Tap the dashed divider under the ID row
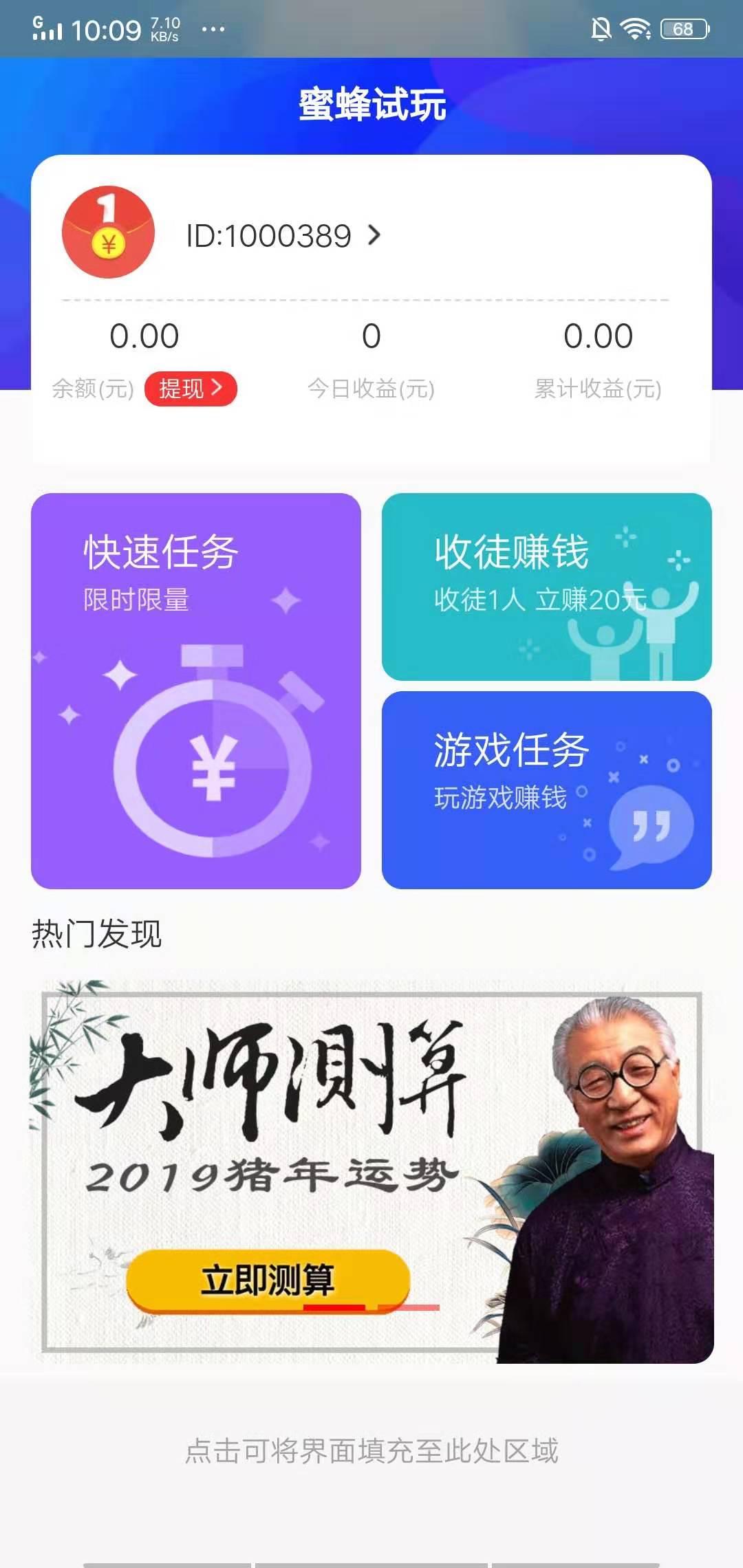This screenshot has width=743, height=1568. [371, 301]
